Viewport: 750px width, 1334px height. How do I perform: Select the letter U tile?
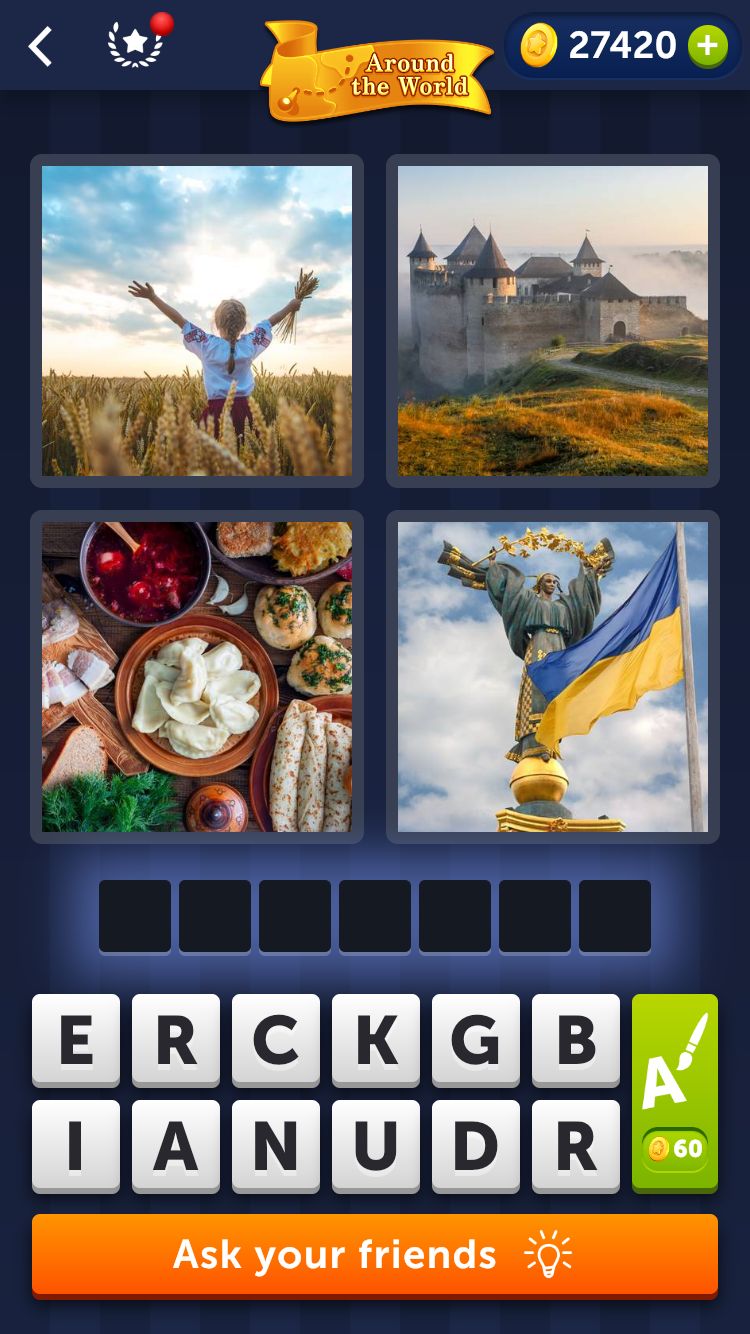(x=376, y=1146)
